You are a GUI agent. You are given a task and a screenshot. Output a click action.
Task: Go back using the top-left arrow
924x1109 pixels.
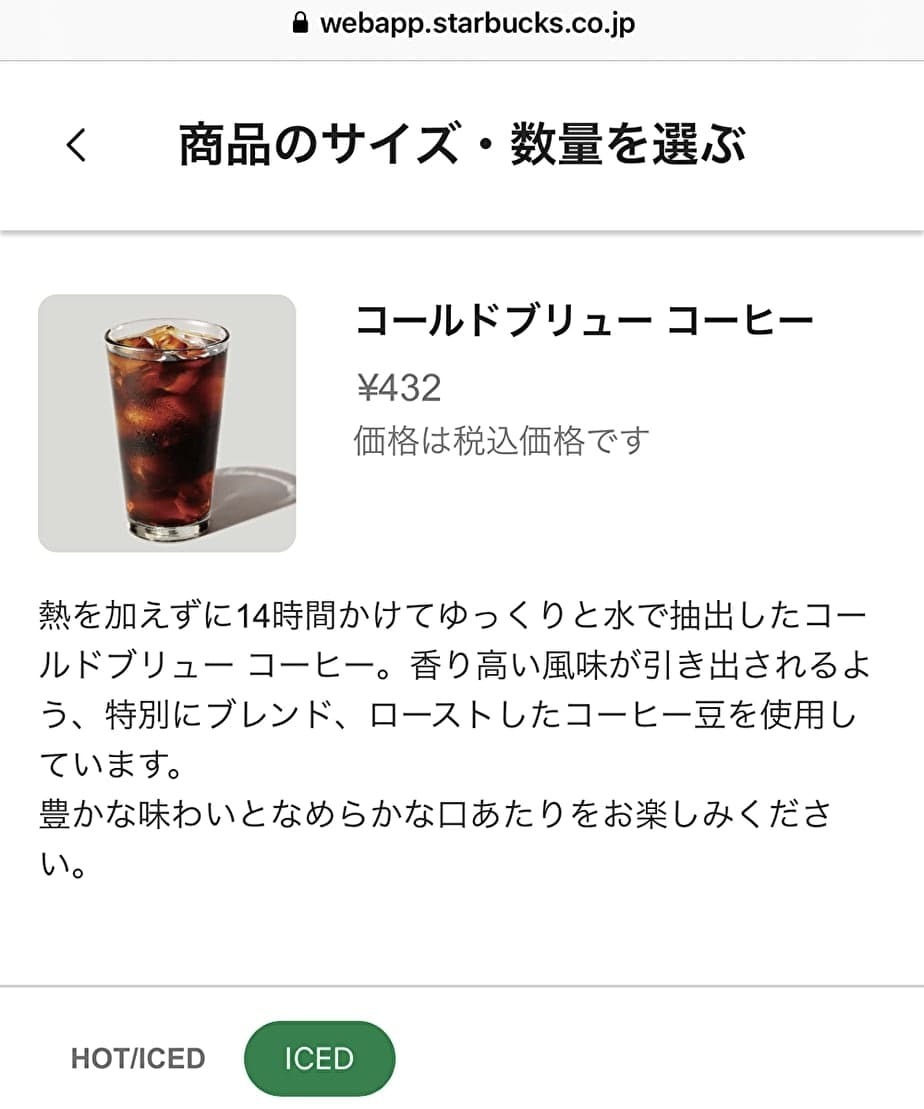point(76,146)
